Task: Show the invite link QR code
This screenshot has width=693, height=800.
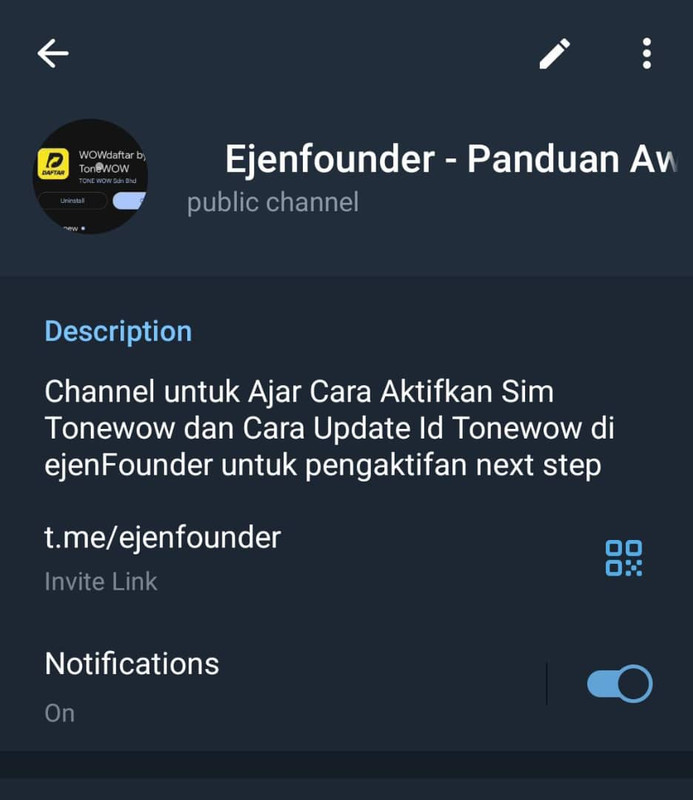Action: pyautogui.click(x=623, y=558)
